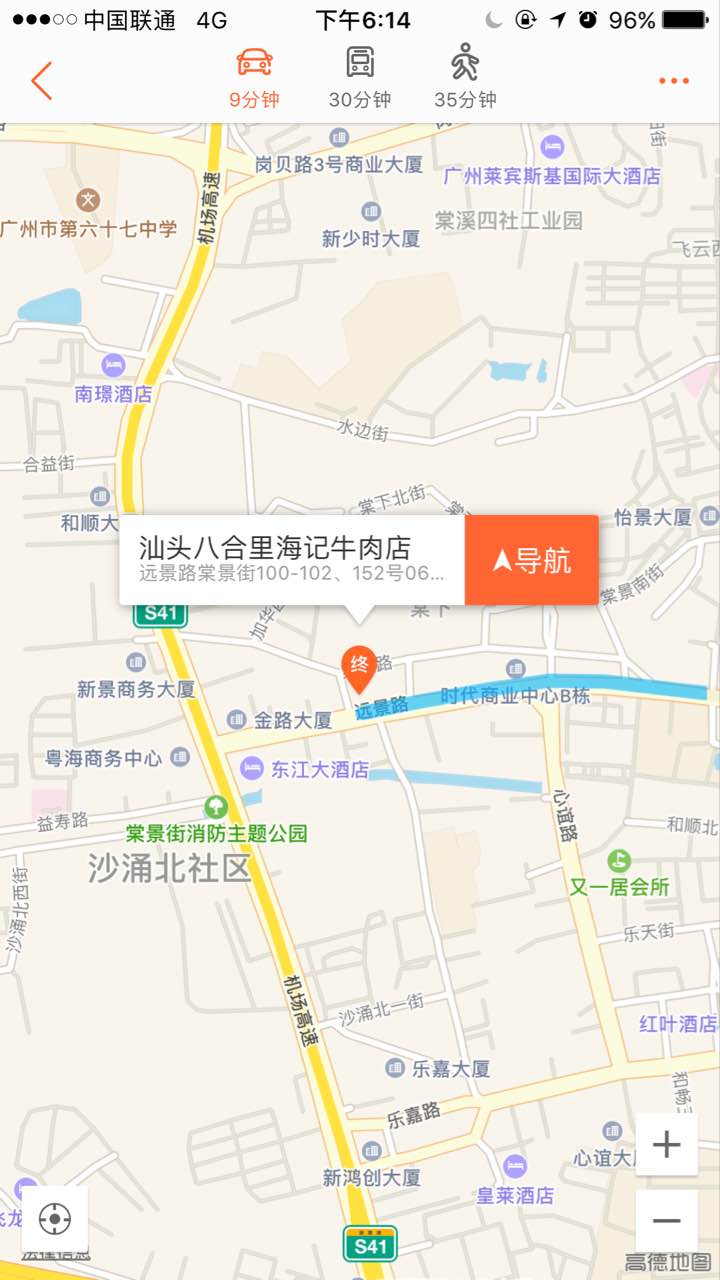This screenshot has height=1280, width=720.
Task: Go back using the orange arrow
Action: pos(41,80)
